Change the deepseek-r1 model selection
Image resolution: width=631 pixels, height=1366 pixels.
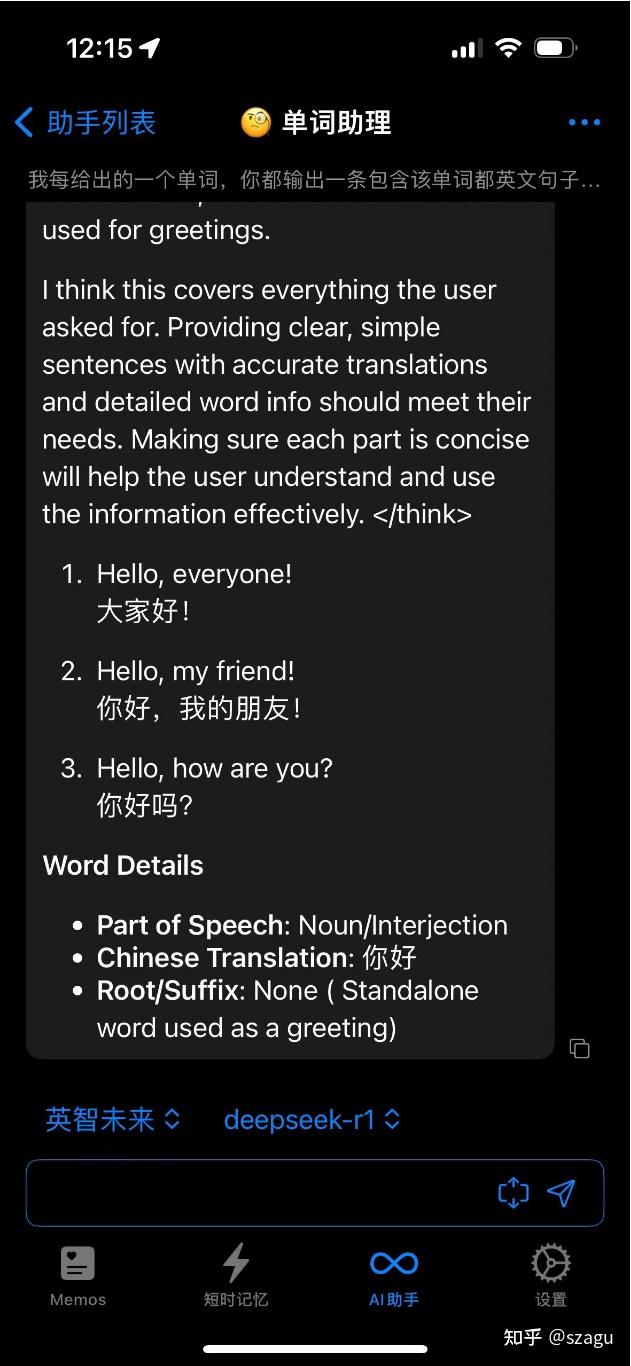pos(312,1119)
